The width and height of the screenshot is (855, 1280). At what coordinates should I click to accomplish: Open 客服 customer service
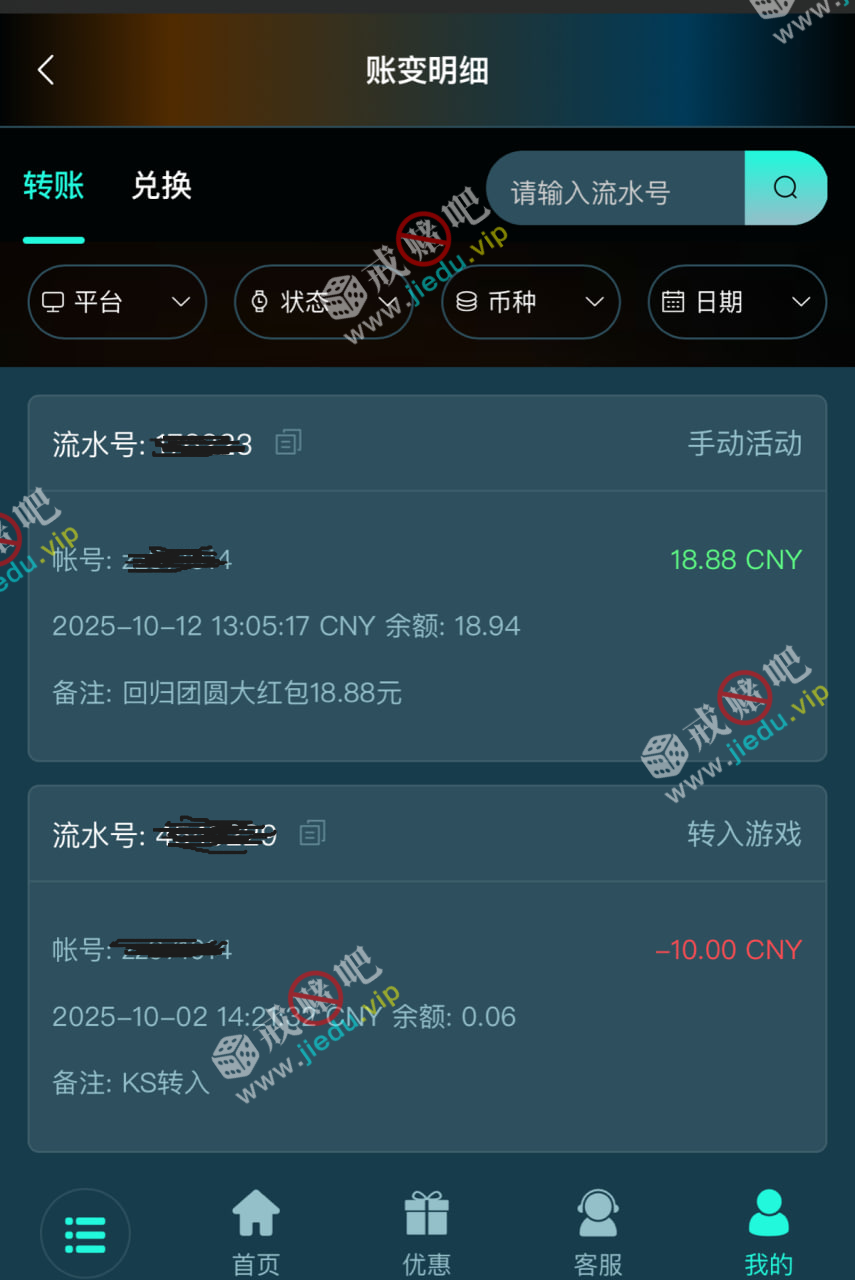point(598,1232)
